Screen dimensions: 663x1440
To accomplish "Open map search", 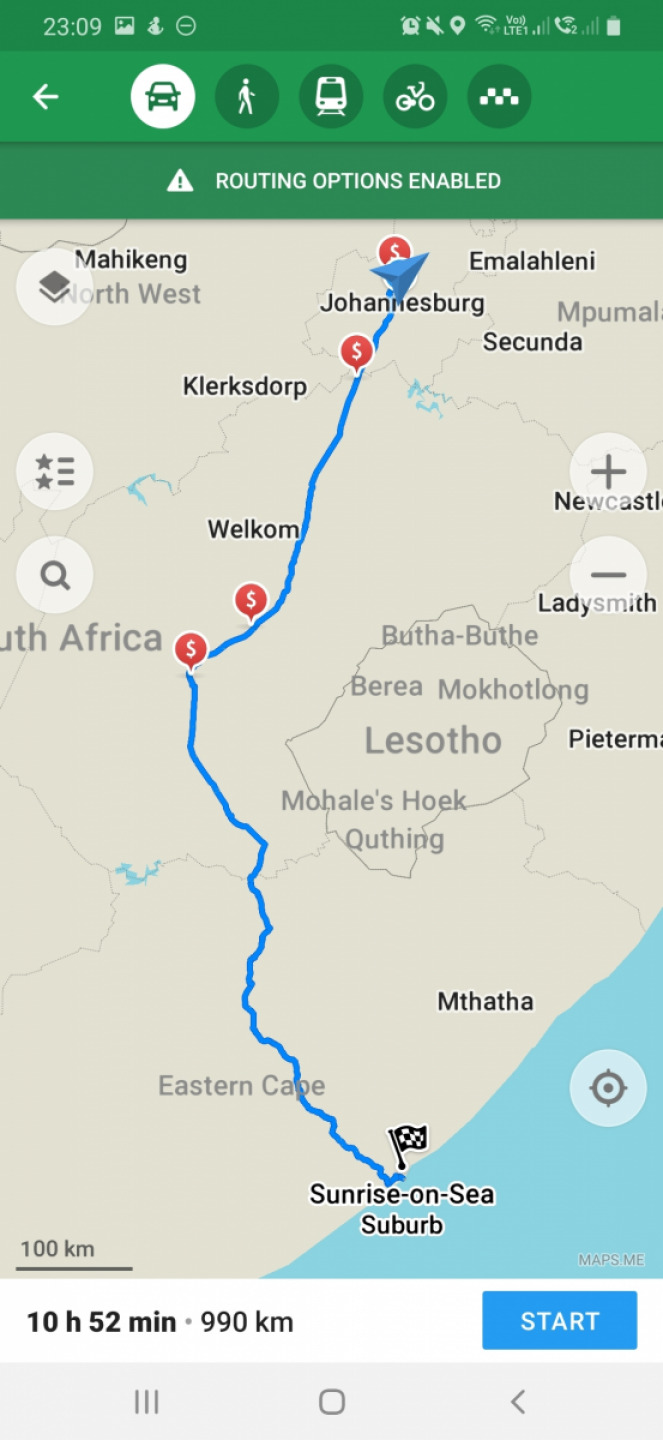I will 55,576.
